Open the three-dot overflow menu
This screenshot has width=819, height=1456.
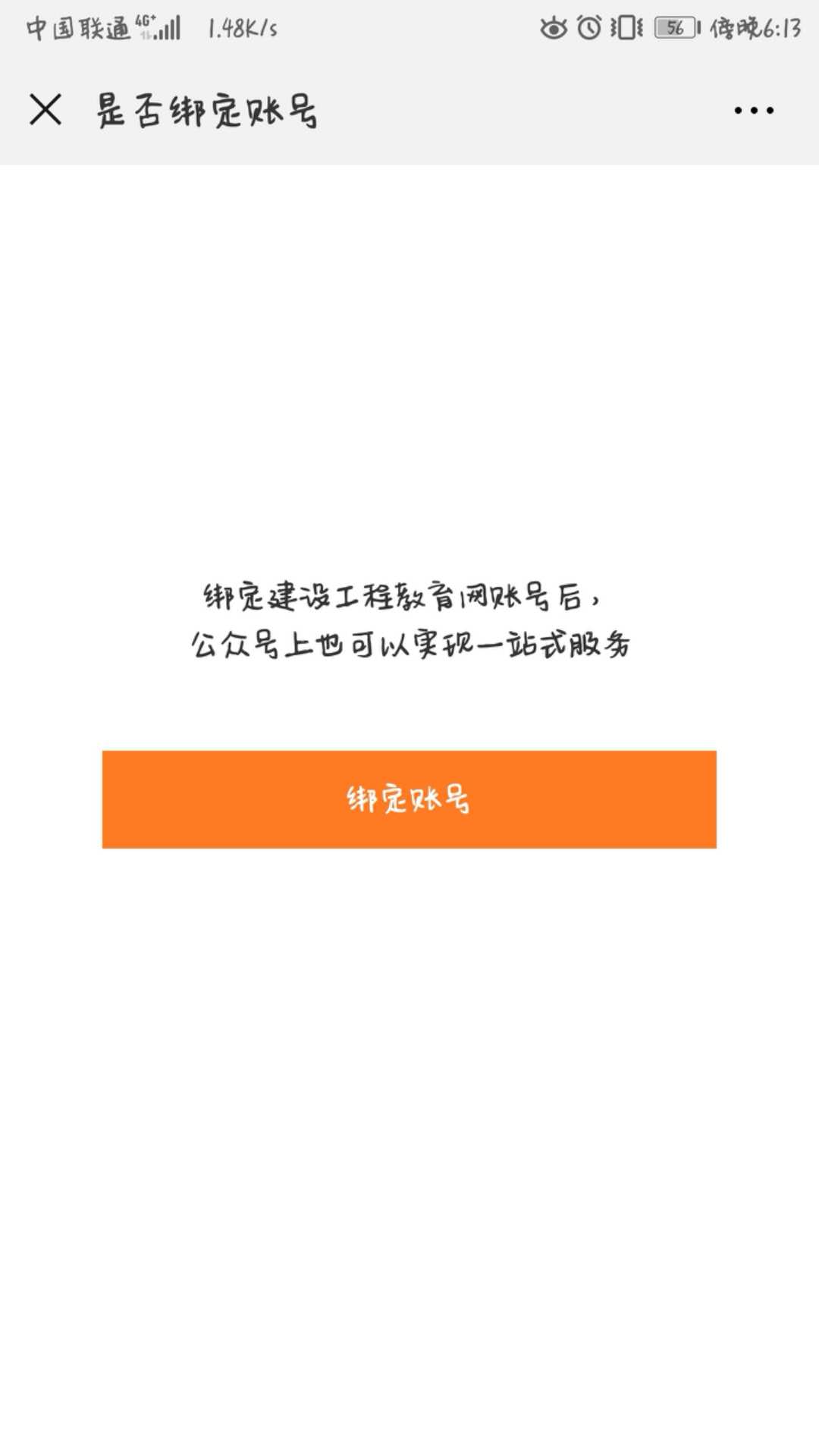(x=753, y=111)
